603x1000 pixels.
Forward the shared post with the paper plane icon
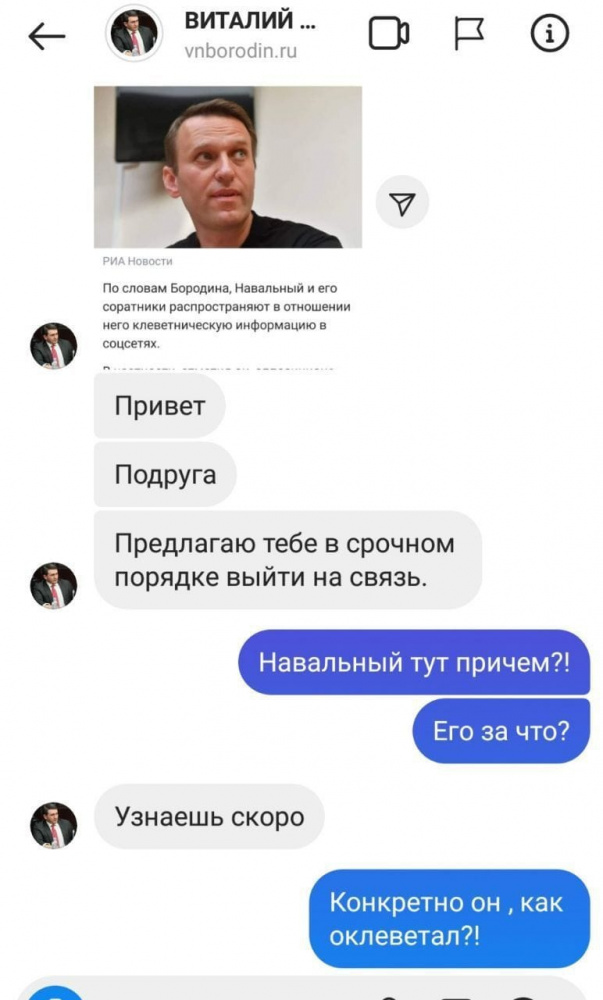click(402, 203)
